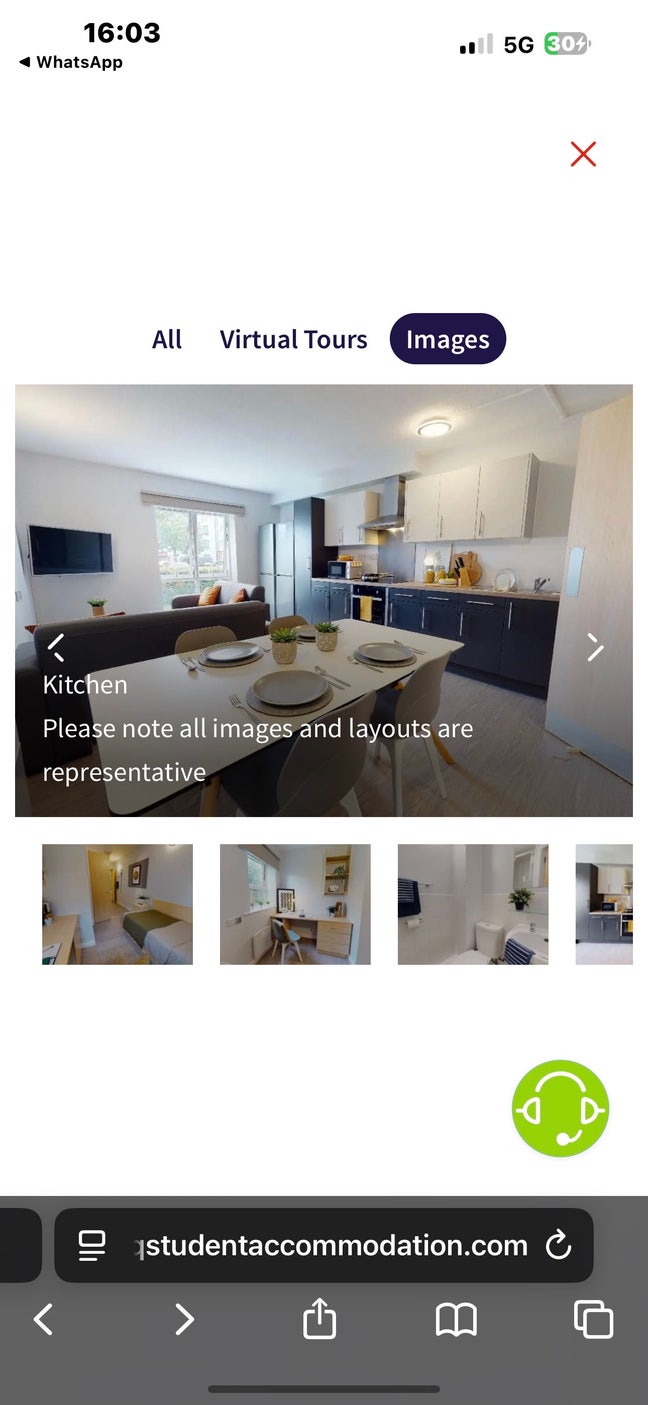Open the study desk thumbnail
This screenshot has width=648, height=1405.
[x=295, y=904]
